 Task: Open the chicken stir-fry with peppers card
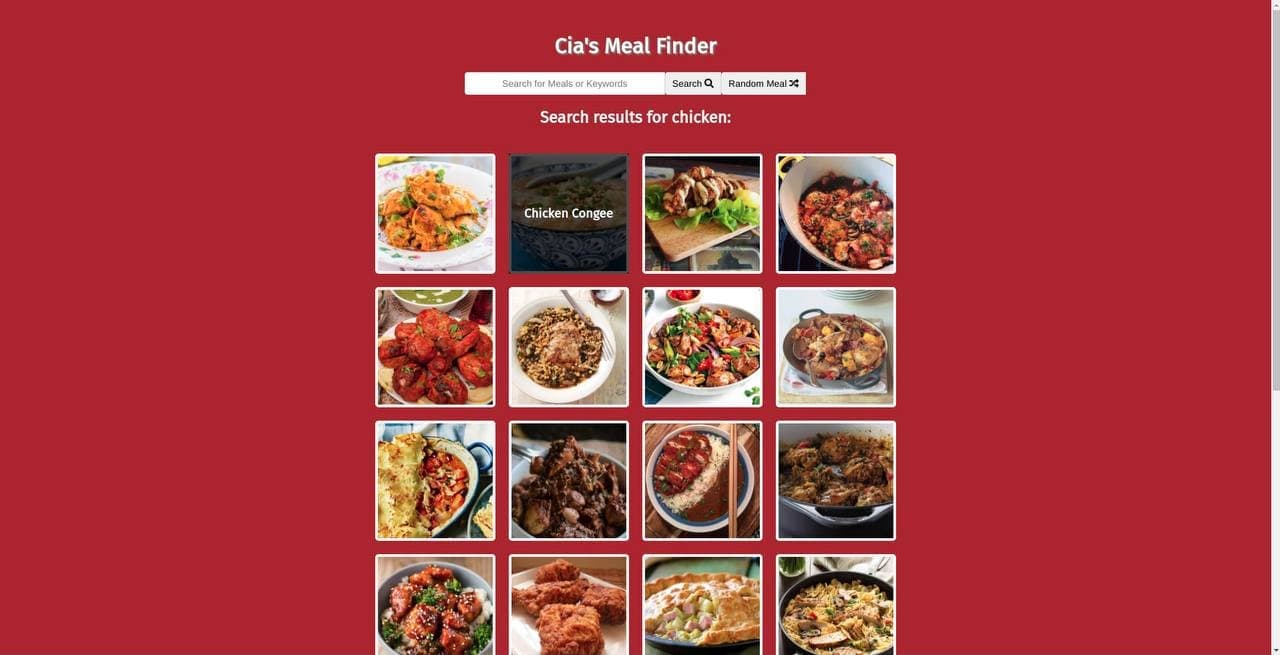(702, 347)
